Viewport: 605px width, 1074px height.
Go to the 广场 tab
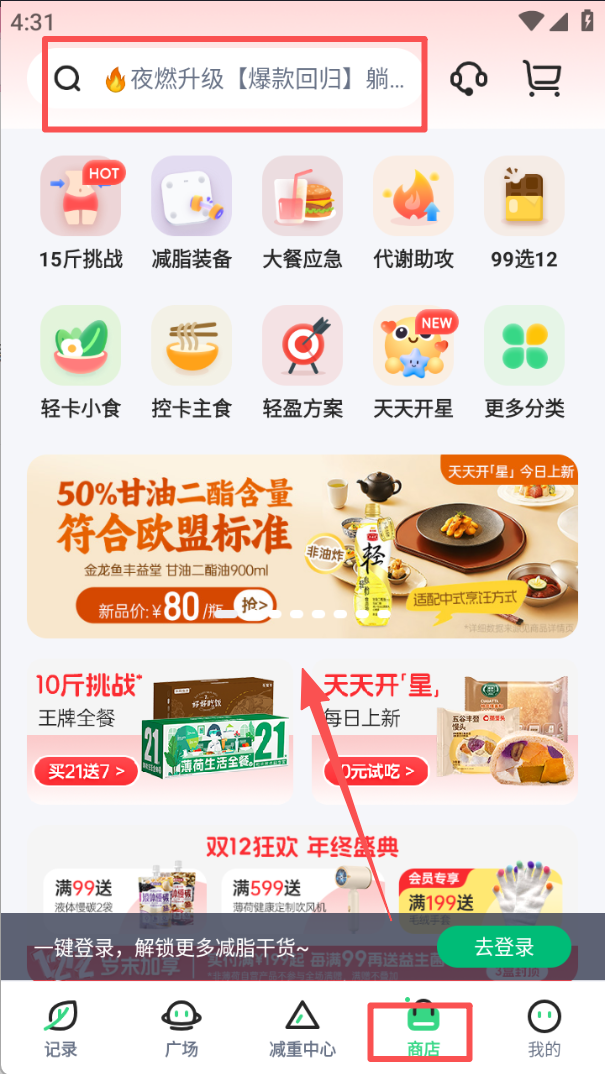[x=181, y=1029]
